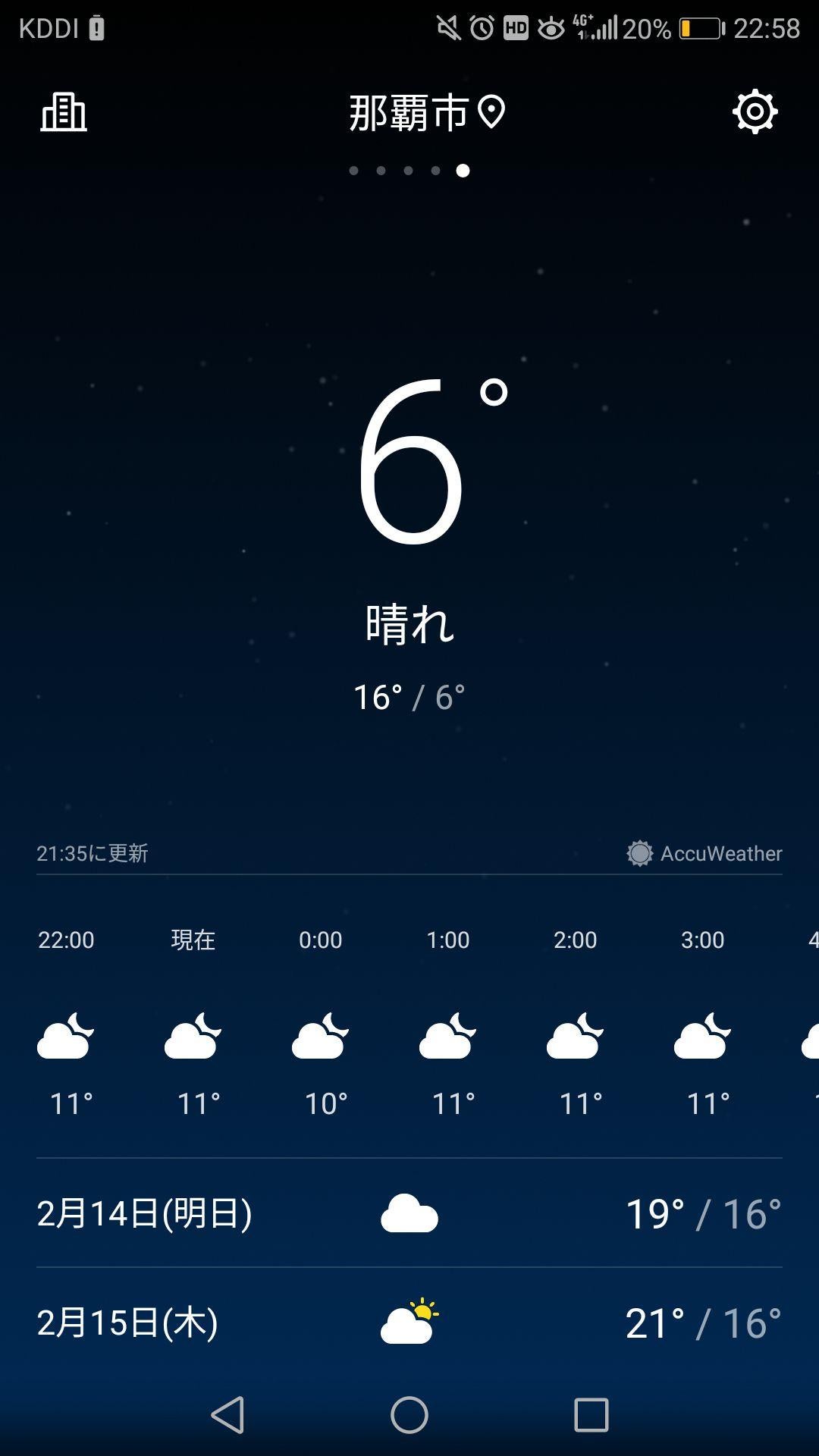The width and height of the screenshot is (819, 1456).
Task: Select the 3:00 forecast cloud icon
Action: pos(702,1039)
